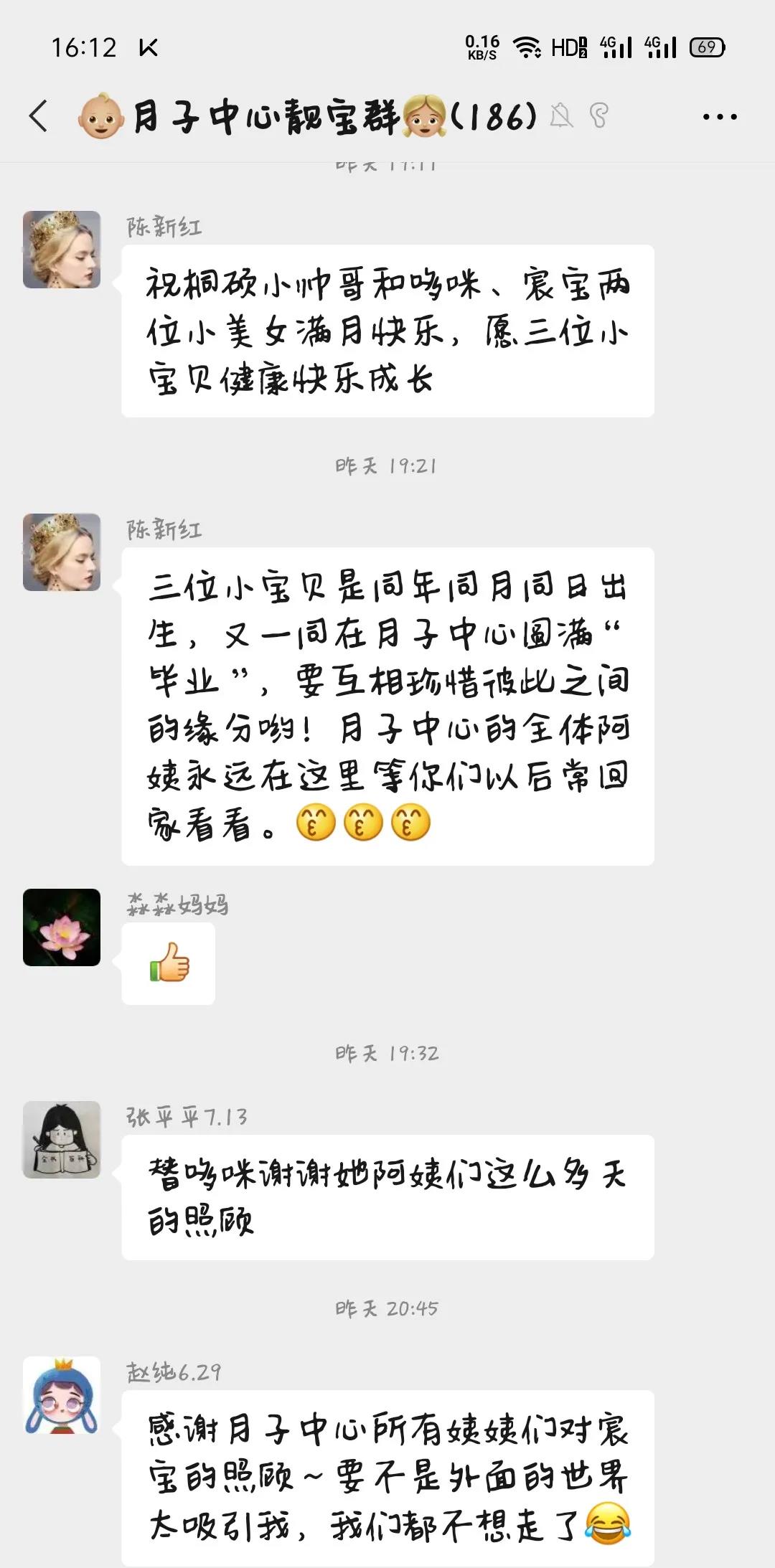
Task: Tap 陈新红's avatar beside the 同年同月同日 message
Action: point(62,552)
